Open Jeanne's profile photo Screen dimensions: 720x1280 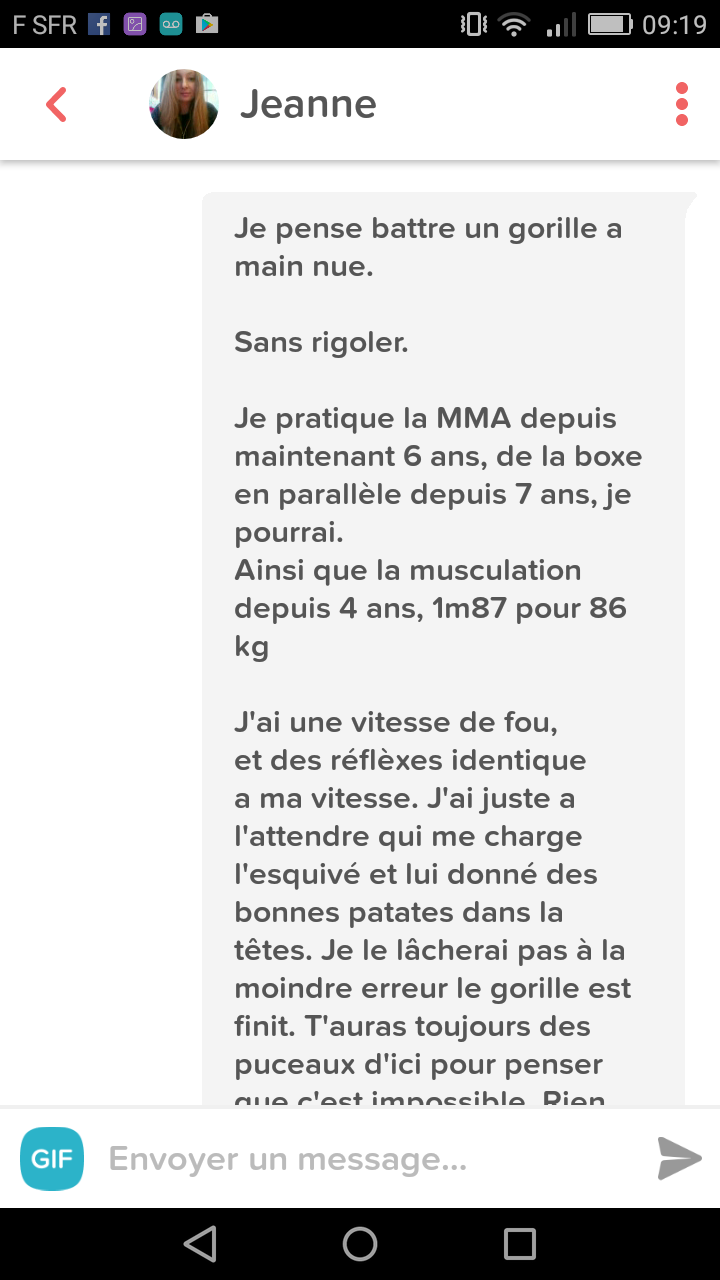pyautogui.click(x=184, y=104)
